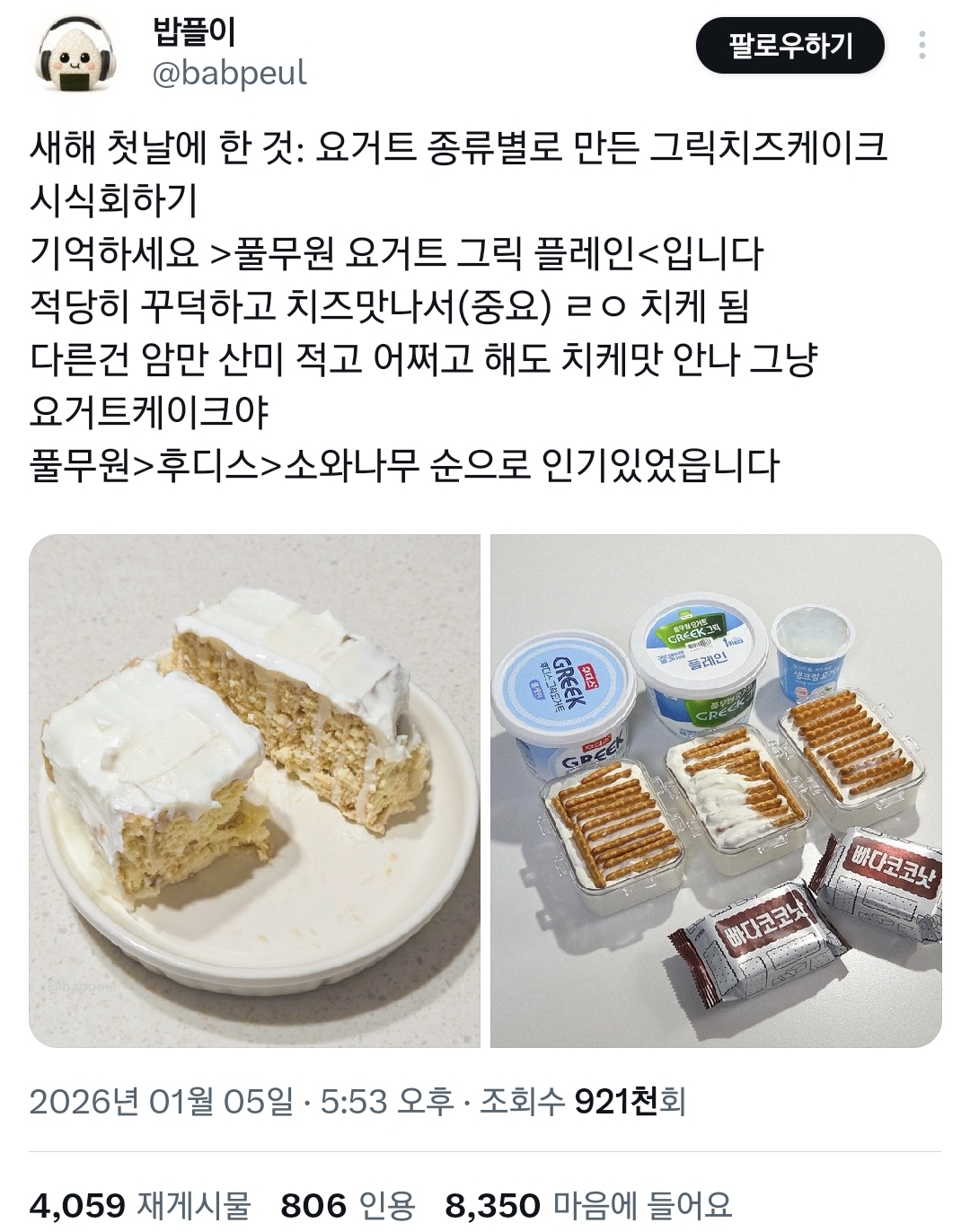Viewport: 970px width, 1232px height.
Task: Click the text 그릭치즈케이크 in the post
Action: [769, 148]
